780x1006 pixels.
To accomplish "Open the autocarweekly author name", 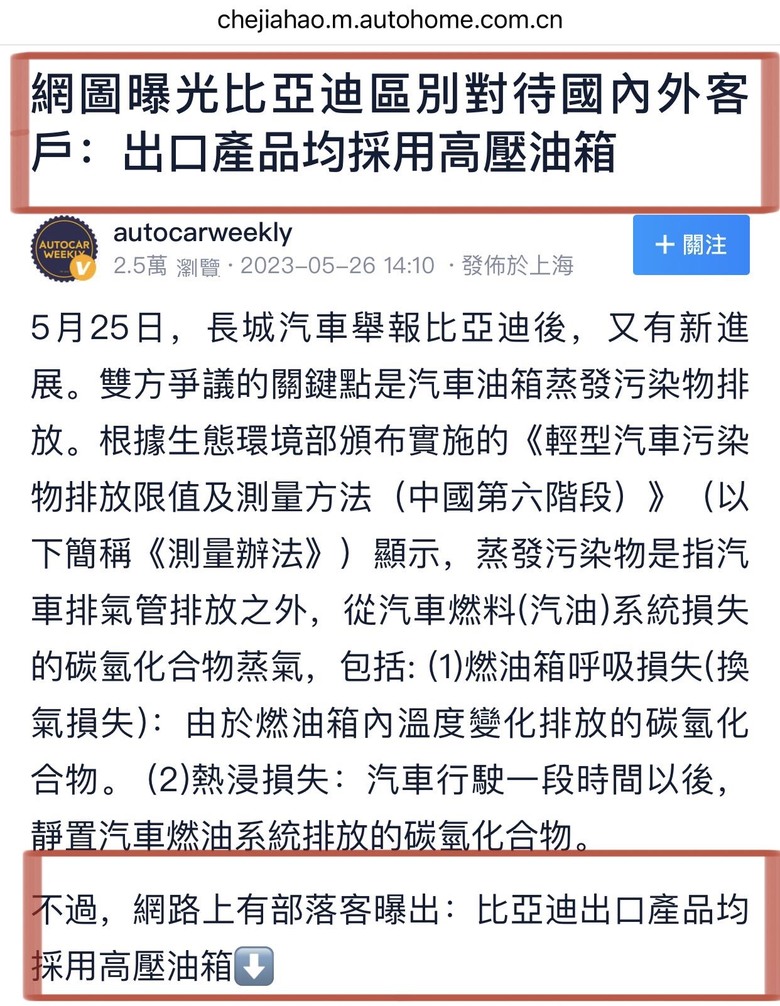I will (x=203, y=232).
